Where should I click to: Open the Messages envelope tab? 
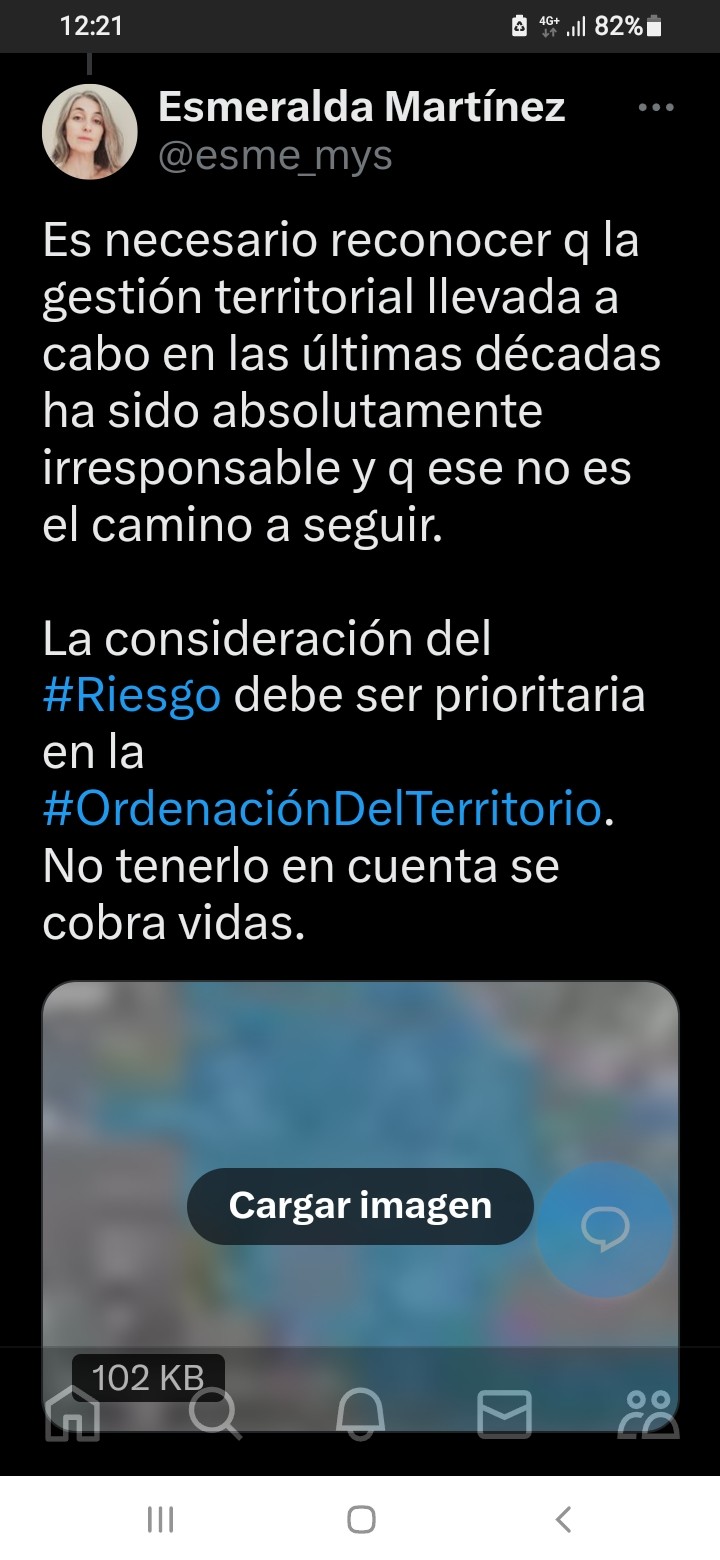click(x=505, y=1413)
